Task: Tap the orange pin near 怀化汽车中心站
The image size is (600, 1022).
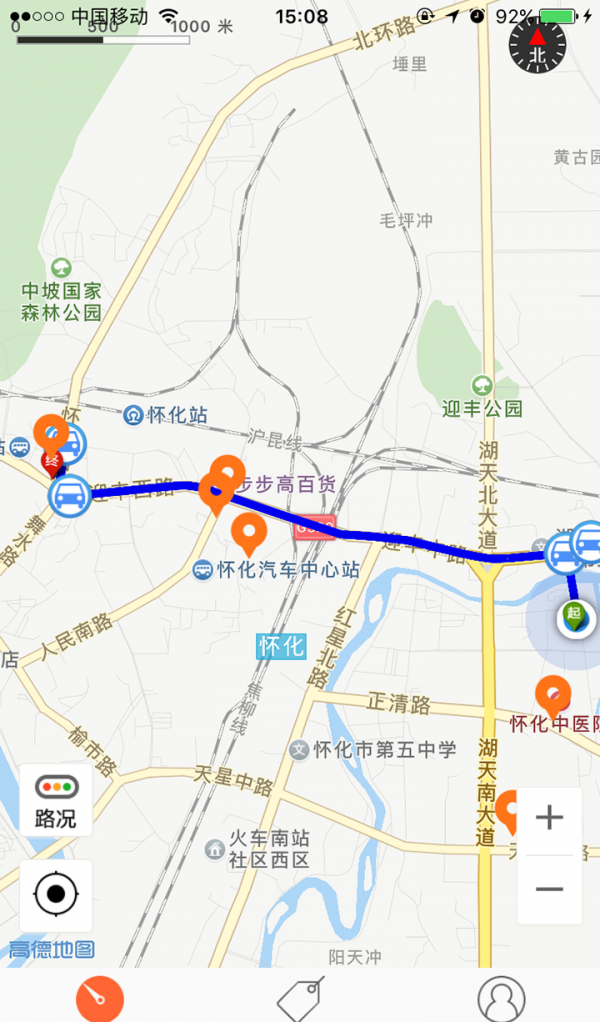Action: tap(248, 533)
